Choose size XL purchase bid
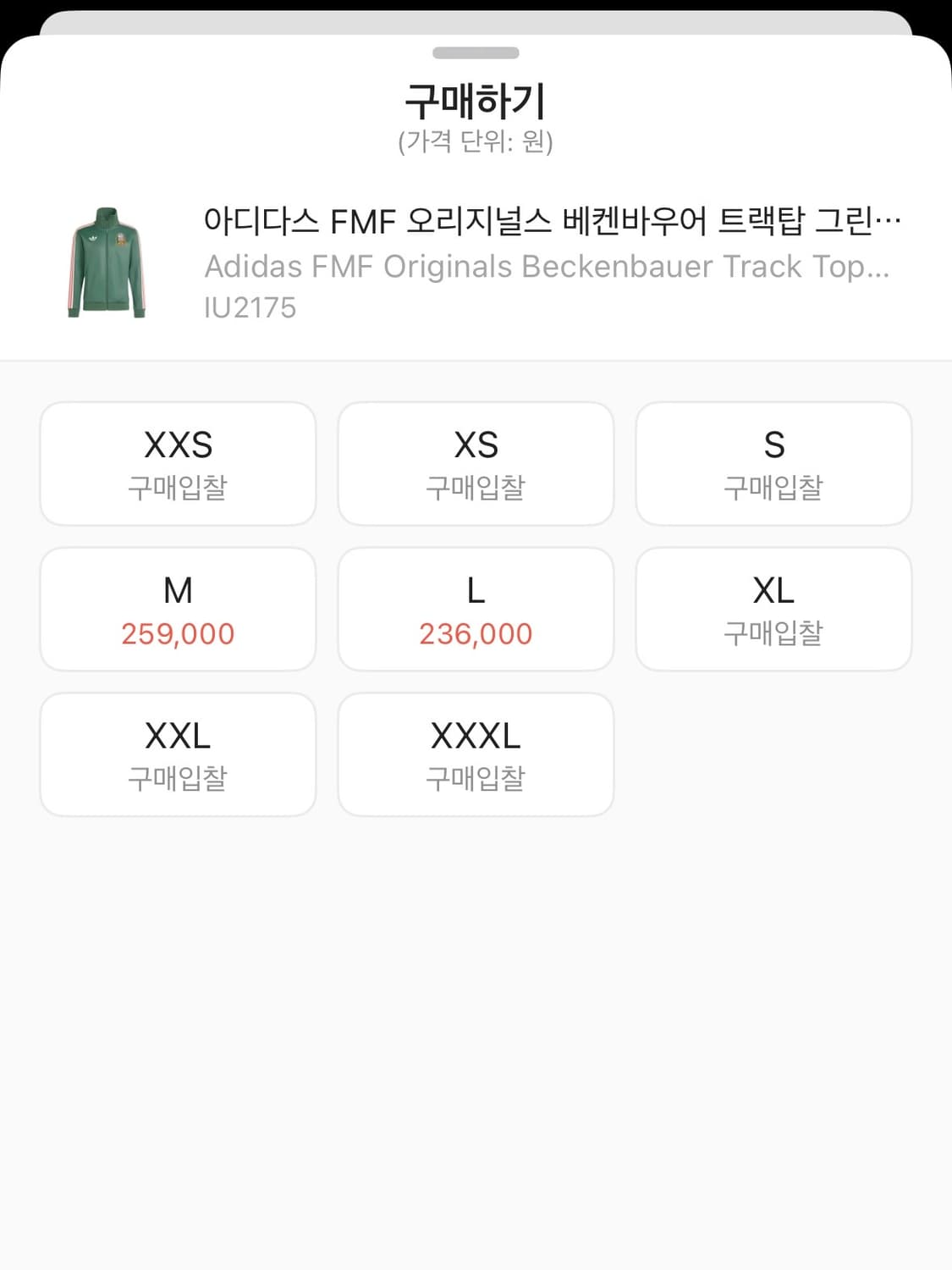This screenshot has height=1270, width=952. pyautogui.click(x=773, y=608)
